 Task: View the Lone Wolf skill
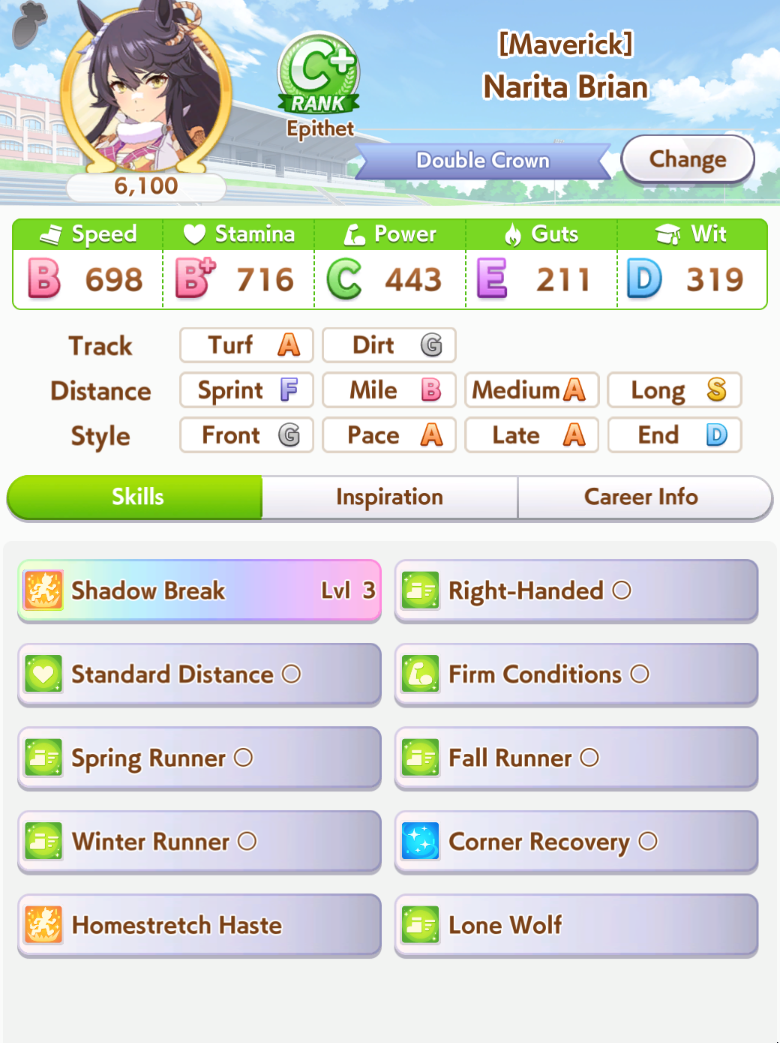(576, 926)
